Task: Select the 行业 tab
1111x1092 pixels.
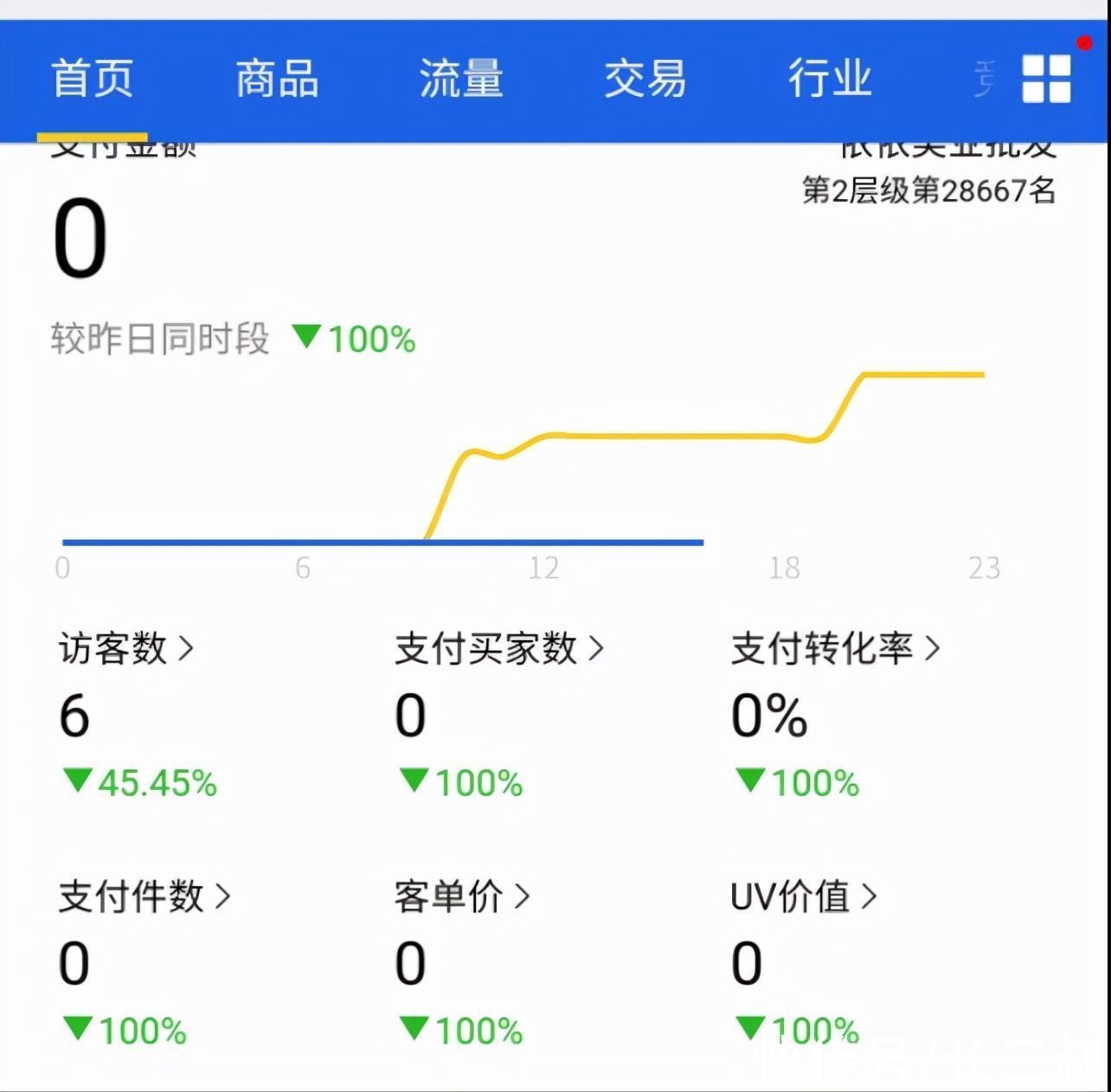Action: (829, 80)
